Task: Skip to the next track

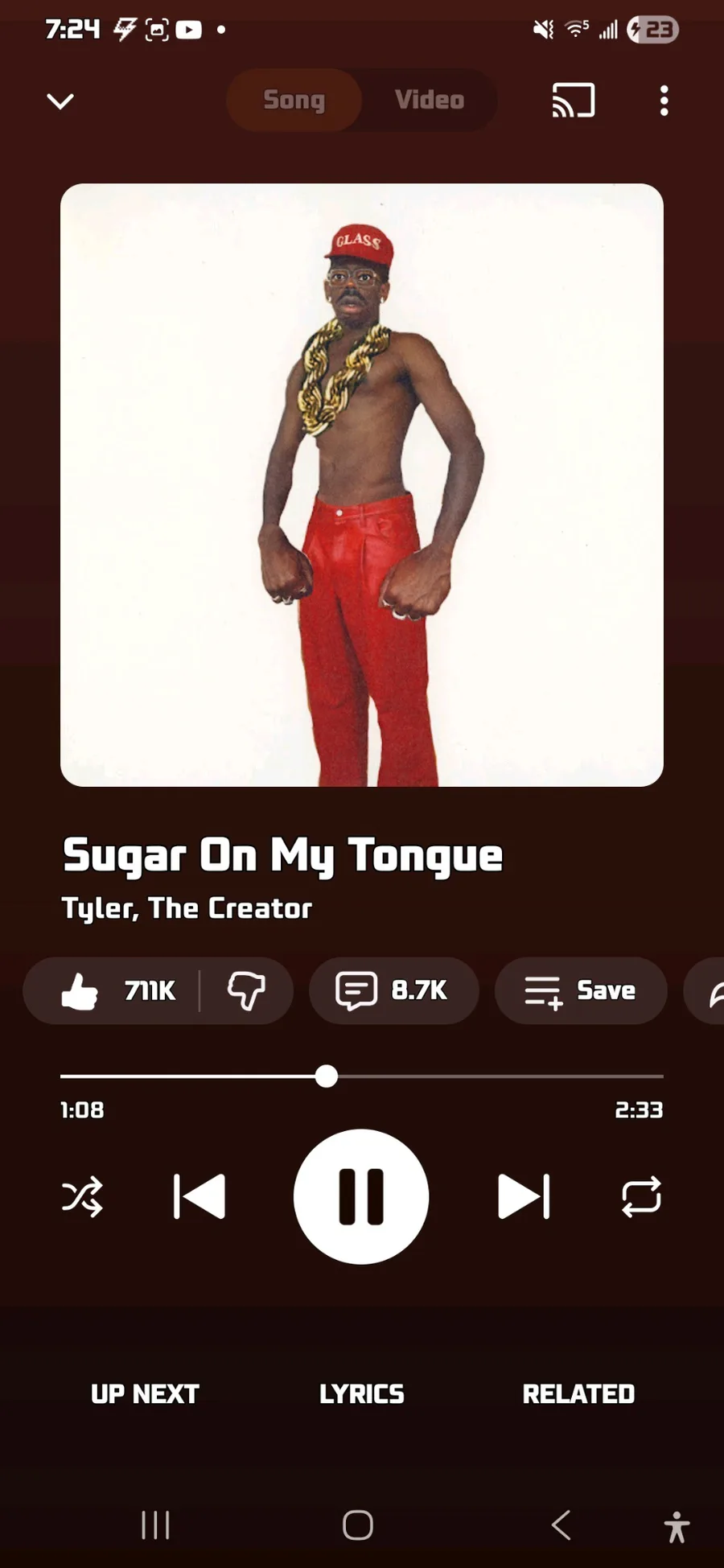Action: click(x=524, y=1196)
